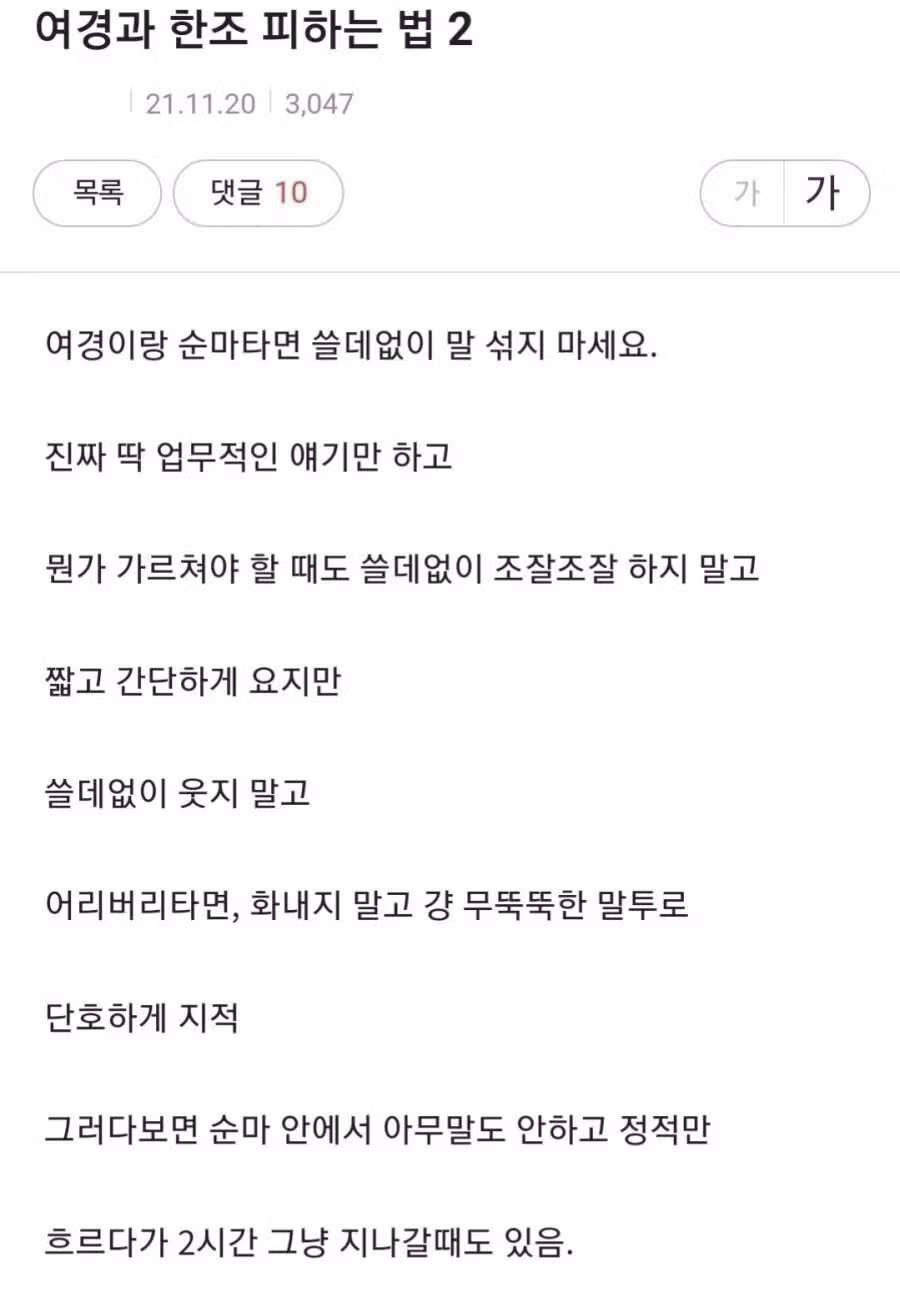
Task: Increase text size with the large 가
Action: pos(825,193)
